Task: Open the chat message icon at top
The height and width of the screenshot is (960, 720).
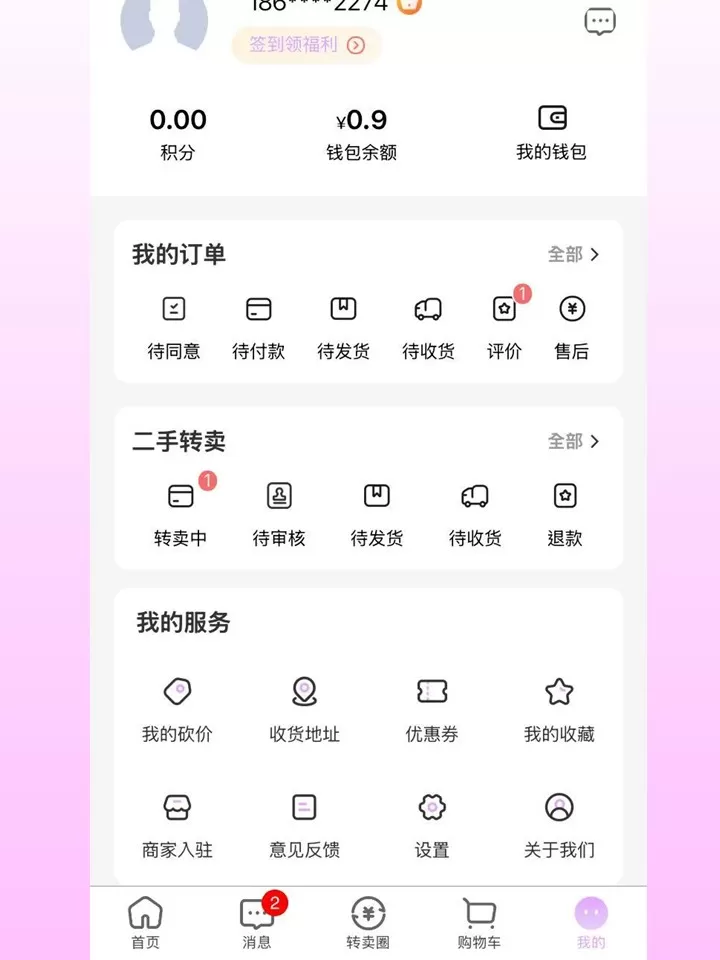Action: (x=599, y=21)
